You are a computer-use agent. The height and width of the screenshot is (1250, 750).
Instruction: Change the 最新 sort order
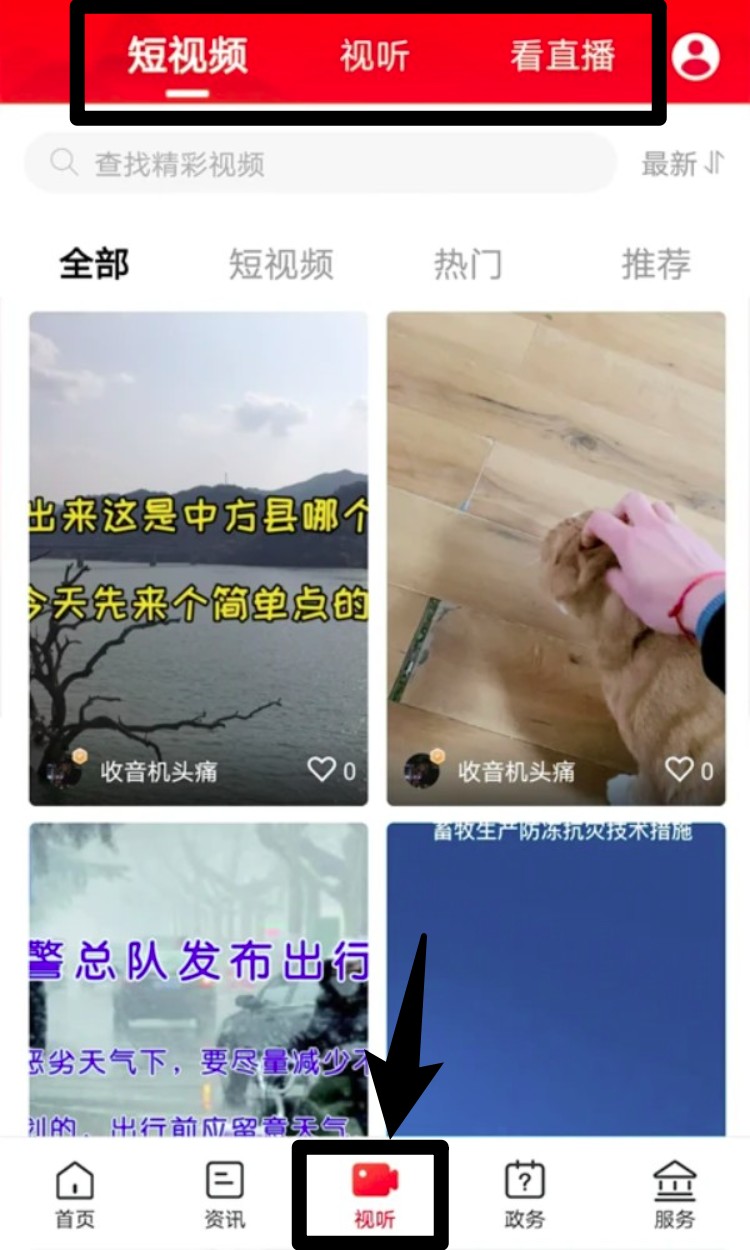pos(683,164)
